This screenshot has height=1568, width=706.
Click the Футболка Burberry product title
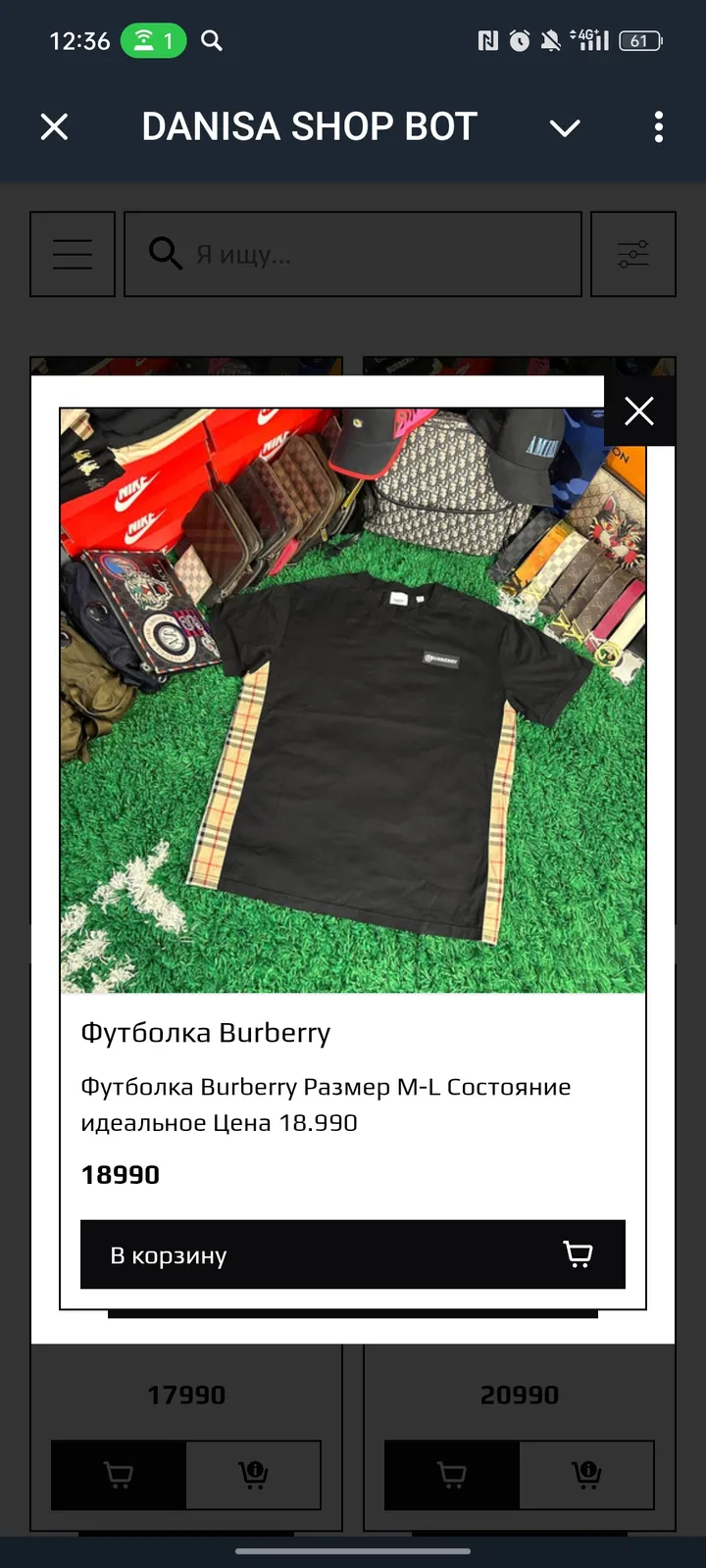(x=206, y=1032)
